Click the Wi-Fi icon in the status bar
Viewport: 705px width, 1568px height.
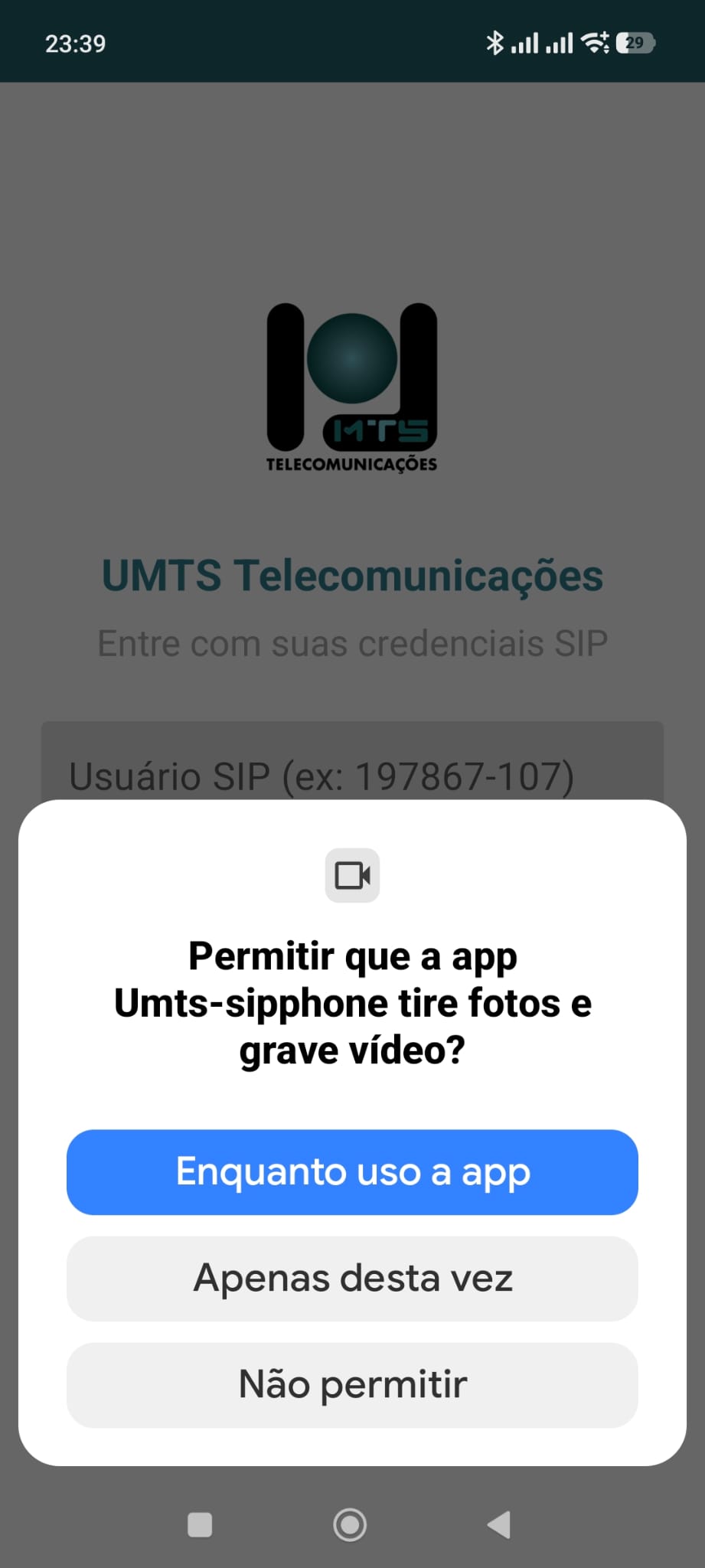pos(592,42)
